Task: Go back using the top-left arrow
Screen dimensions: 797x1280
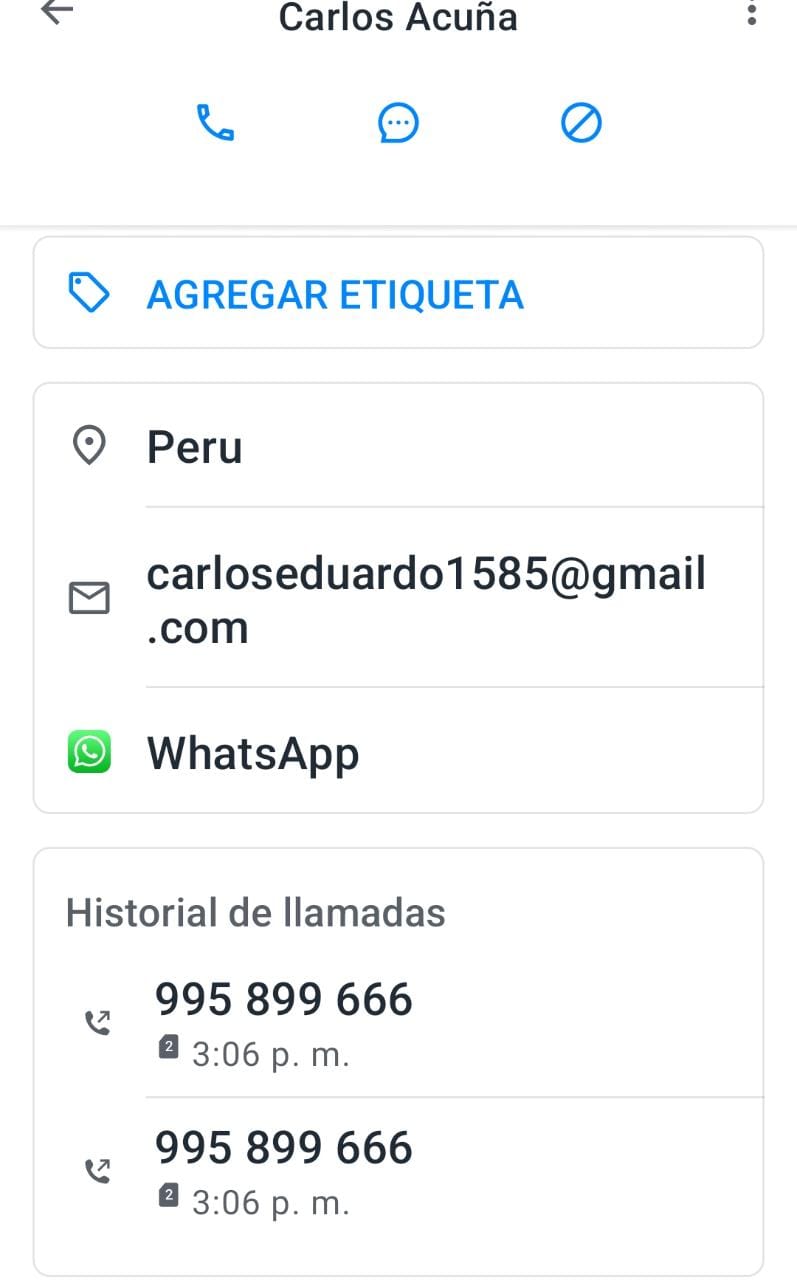Action: [x=58, y=12]
